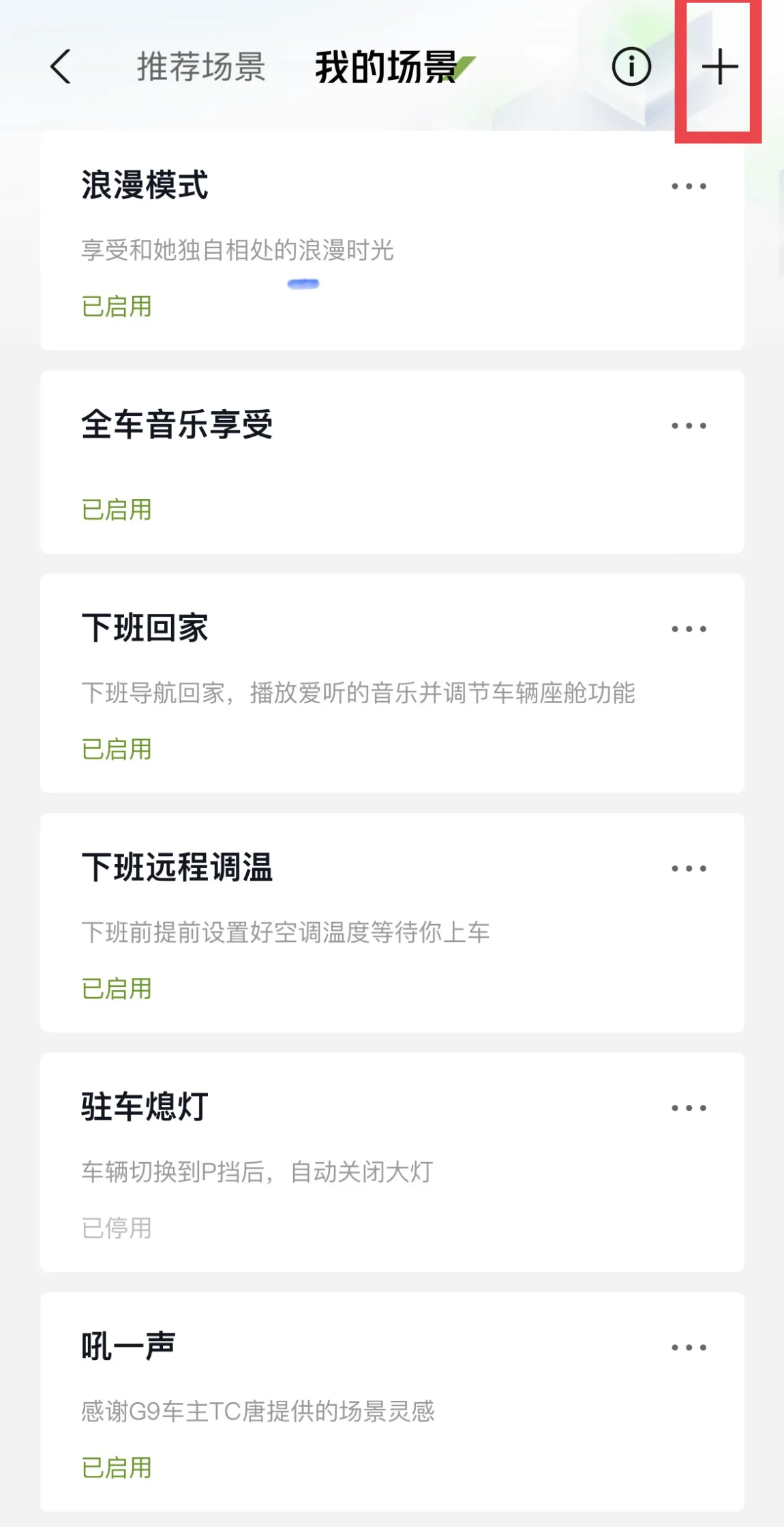Open more options for 下班远程调温
784x1527 pixels.
[x=689, y=868]
